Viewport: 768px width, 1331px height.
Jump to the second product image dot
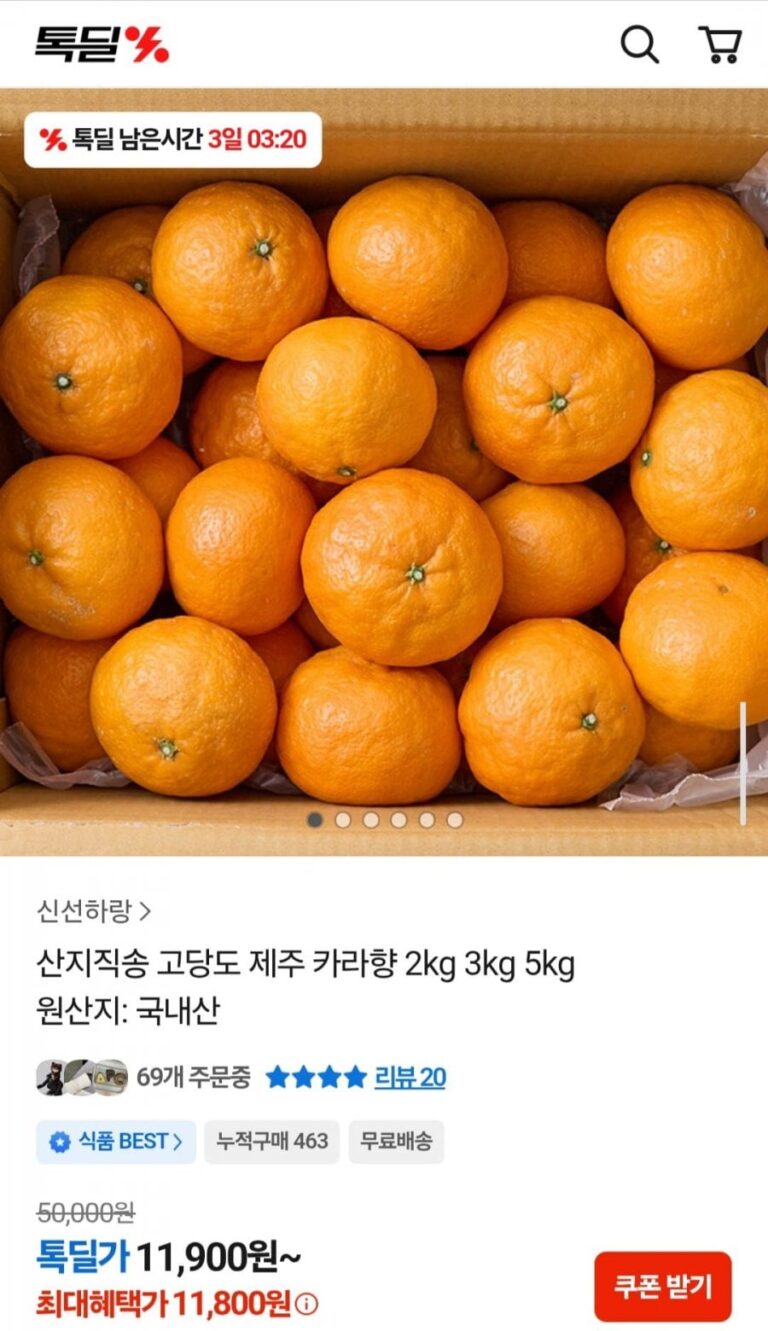tap(343, 820)
